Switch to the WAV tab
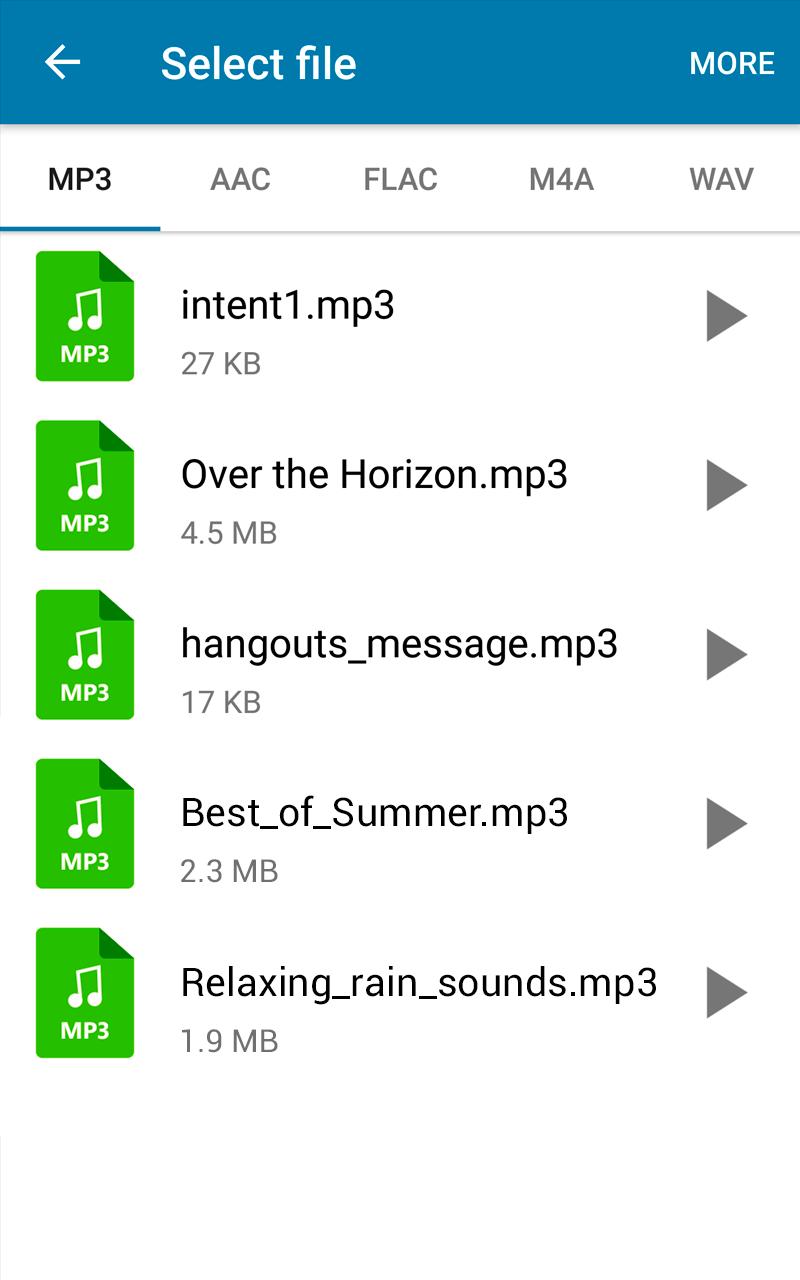The height and width of the screenshot is (1280, 800). point(720,180)
